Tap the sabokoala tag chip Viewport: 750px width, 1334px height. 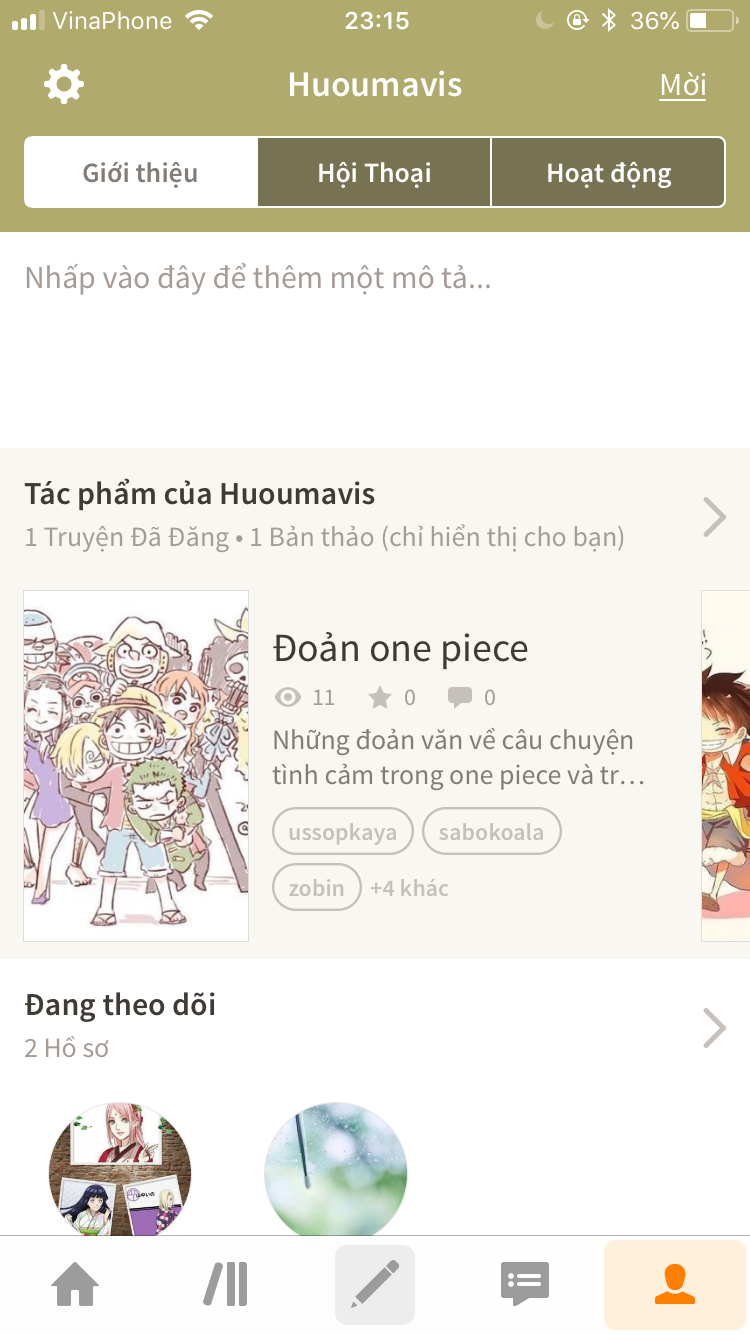point(491,831)
